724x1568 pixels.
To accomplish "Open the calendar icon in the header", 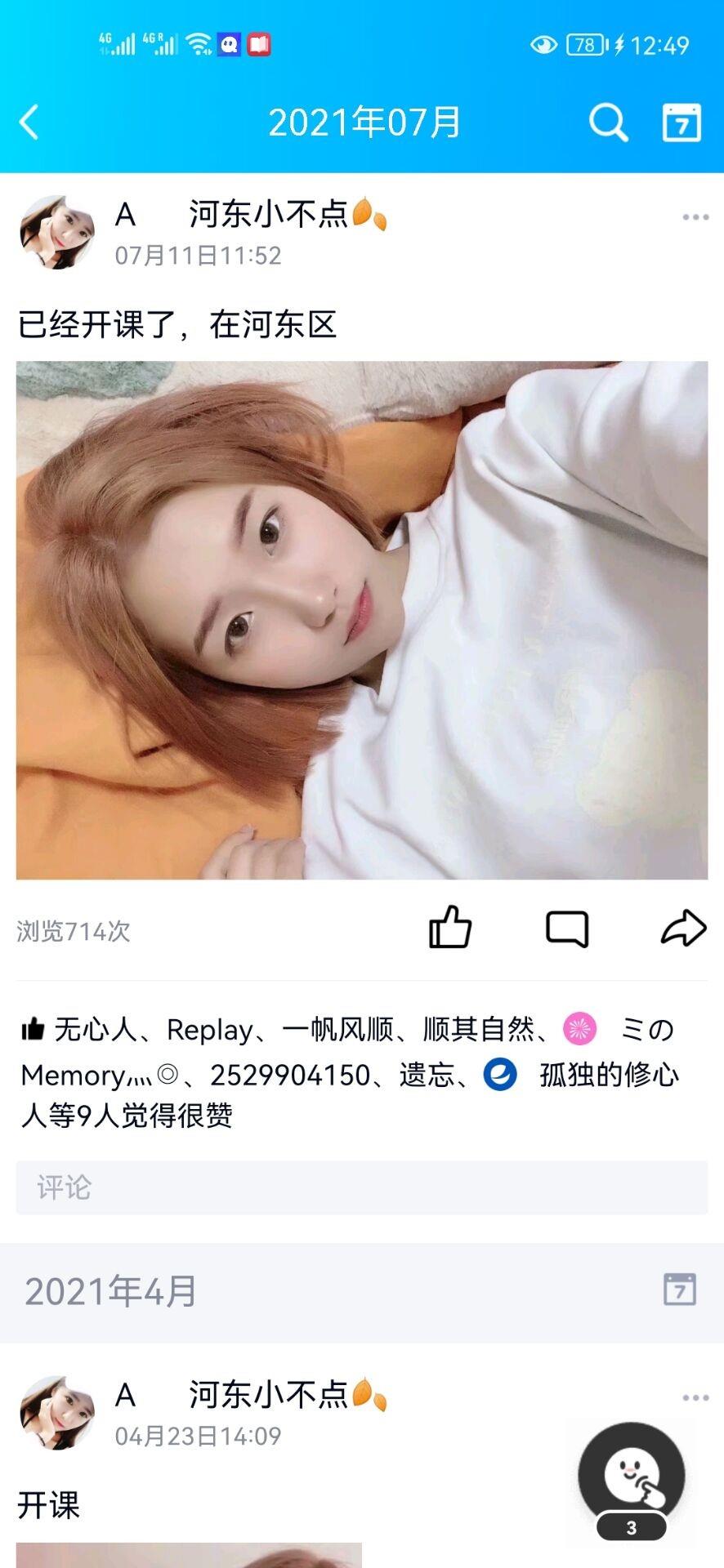I will point(681,123).
